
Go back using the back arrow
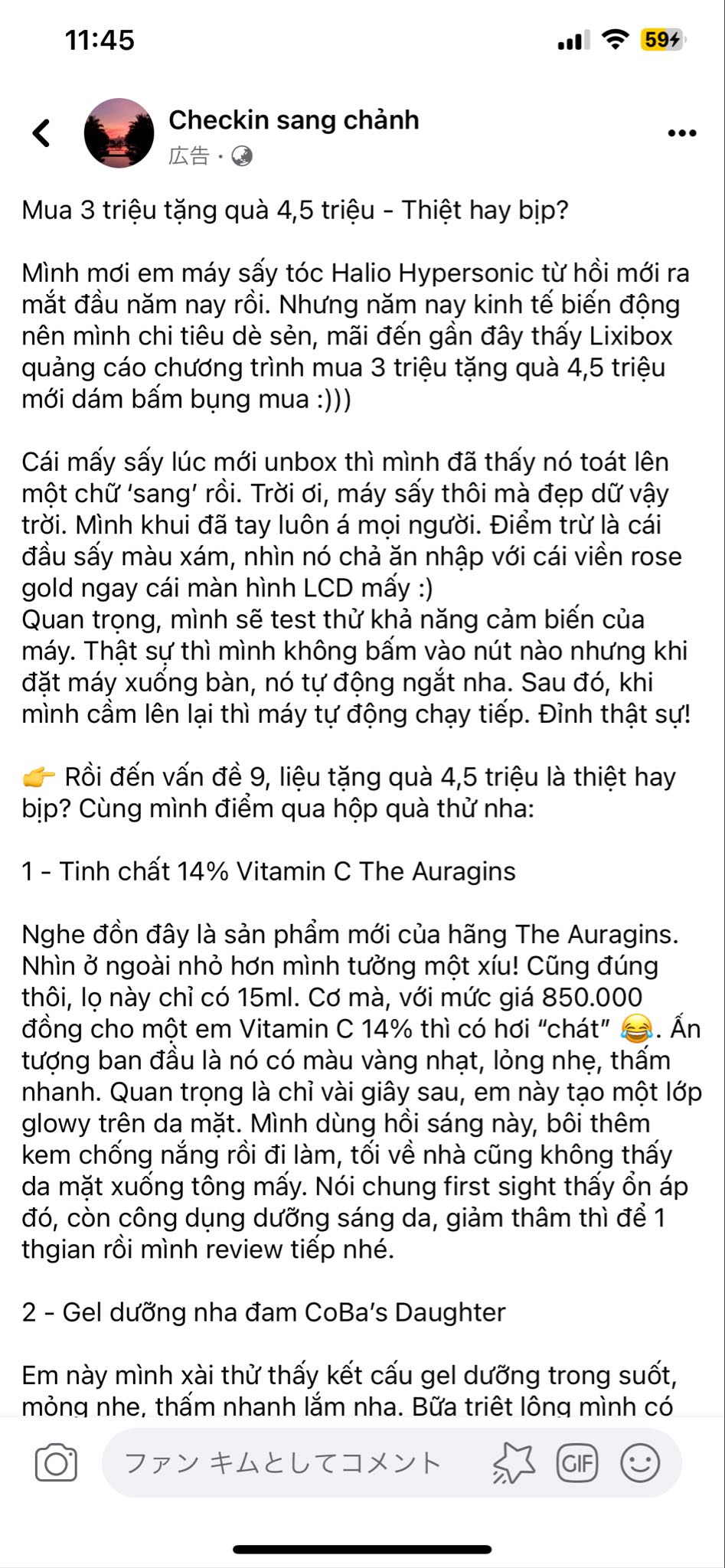click(x=42, y=132)
